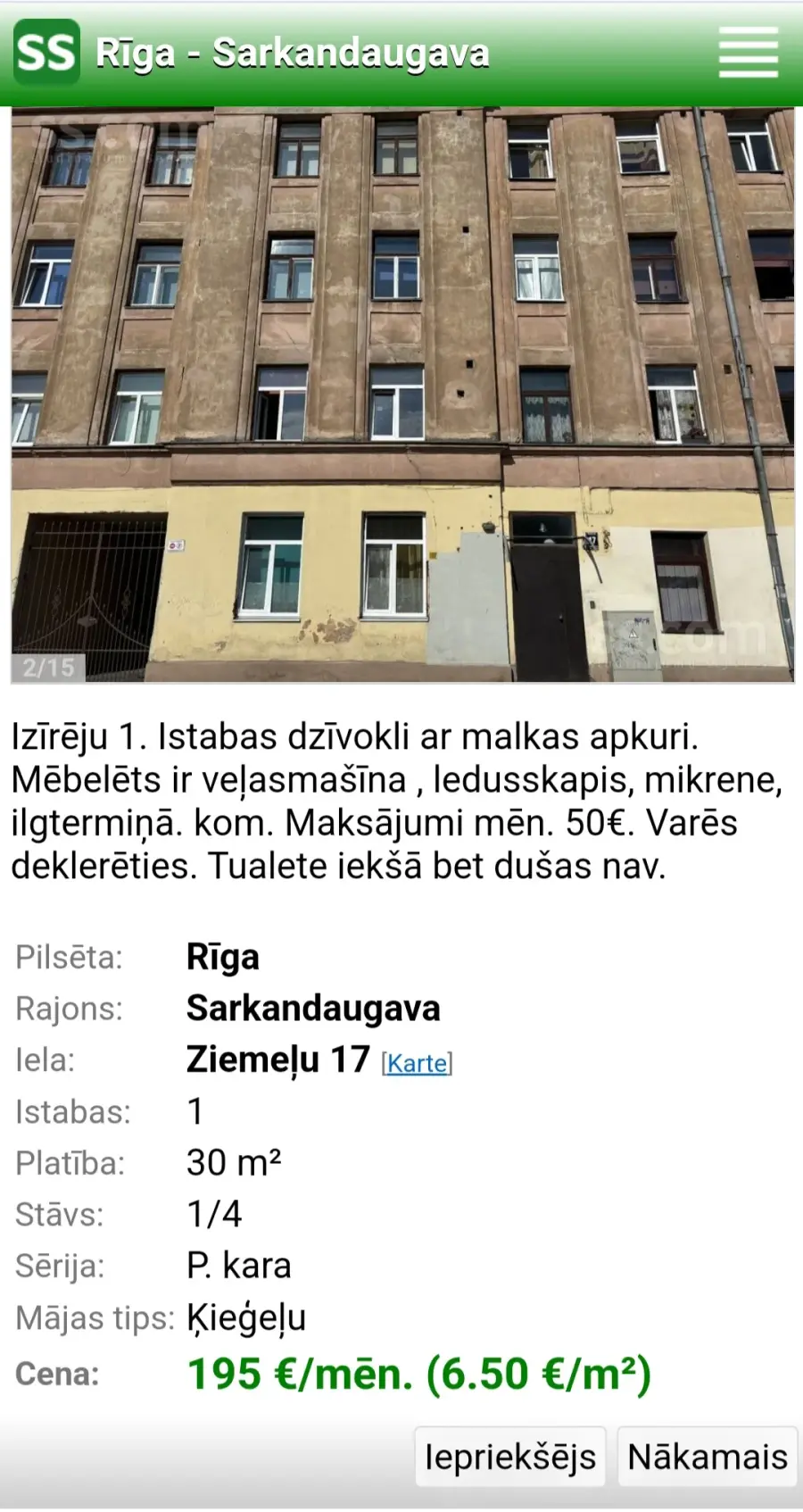Viewport: 803px width, 1512px height.
Task: Open the building photo gallery
Action: (x=402, y=395)
